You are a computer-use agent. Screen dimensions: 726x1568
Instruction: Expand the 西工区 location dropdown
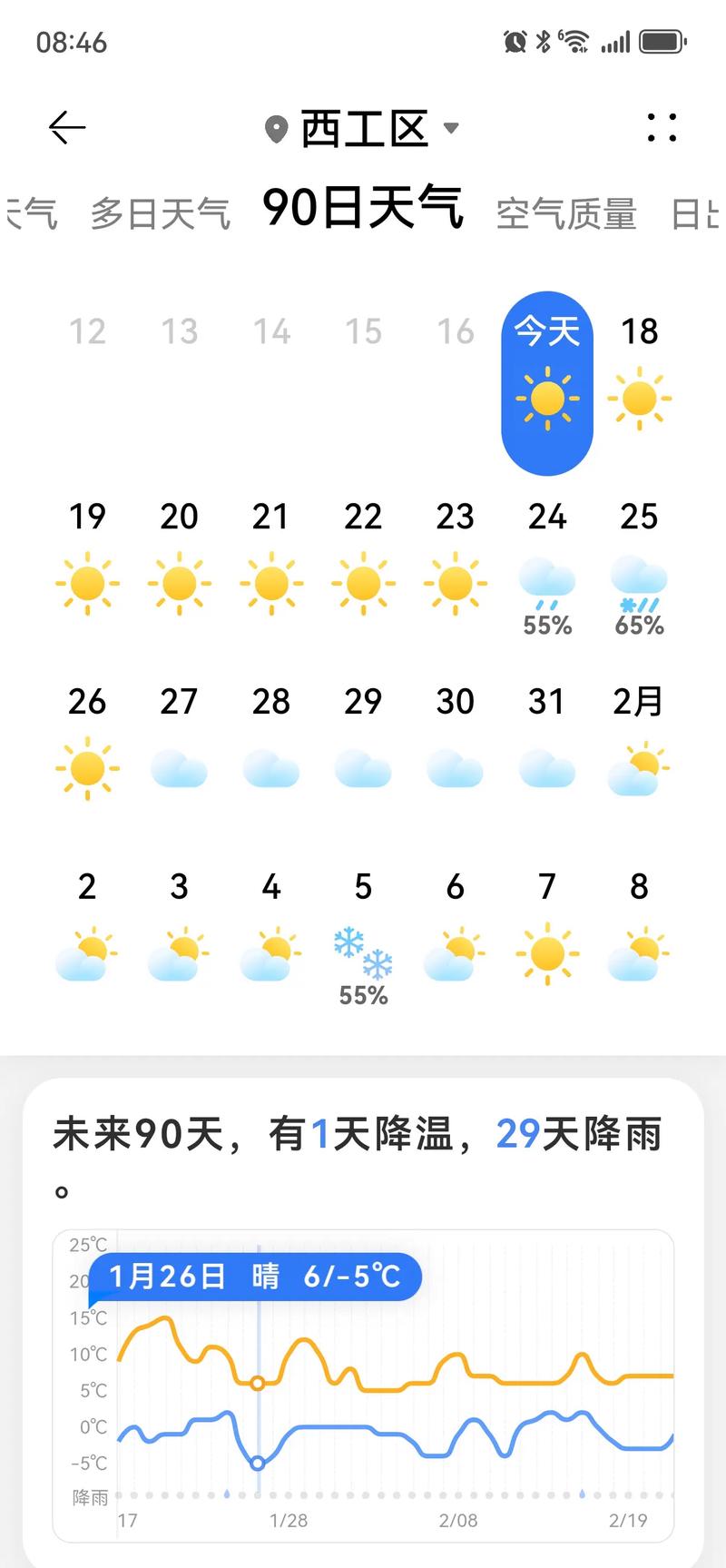tap(452, 129)
